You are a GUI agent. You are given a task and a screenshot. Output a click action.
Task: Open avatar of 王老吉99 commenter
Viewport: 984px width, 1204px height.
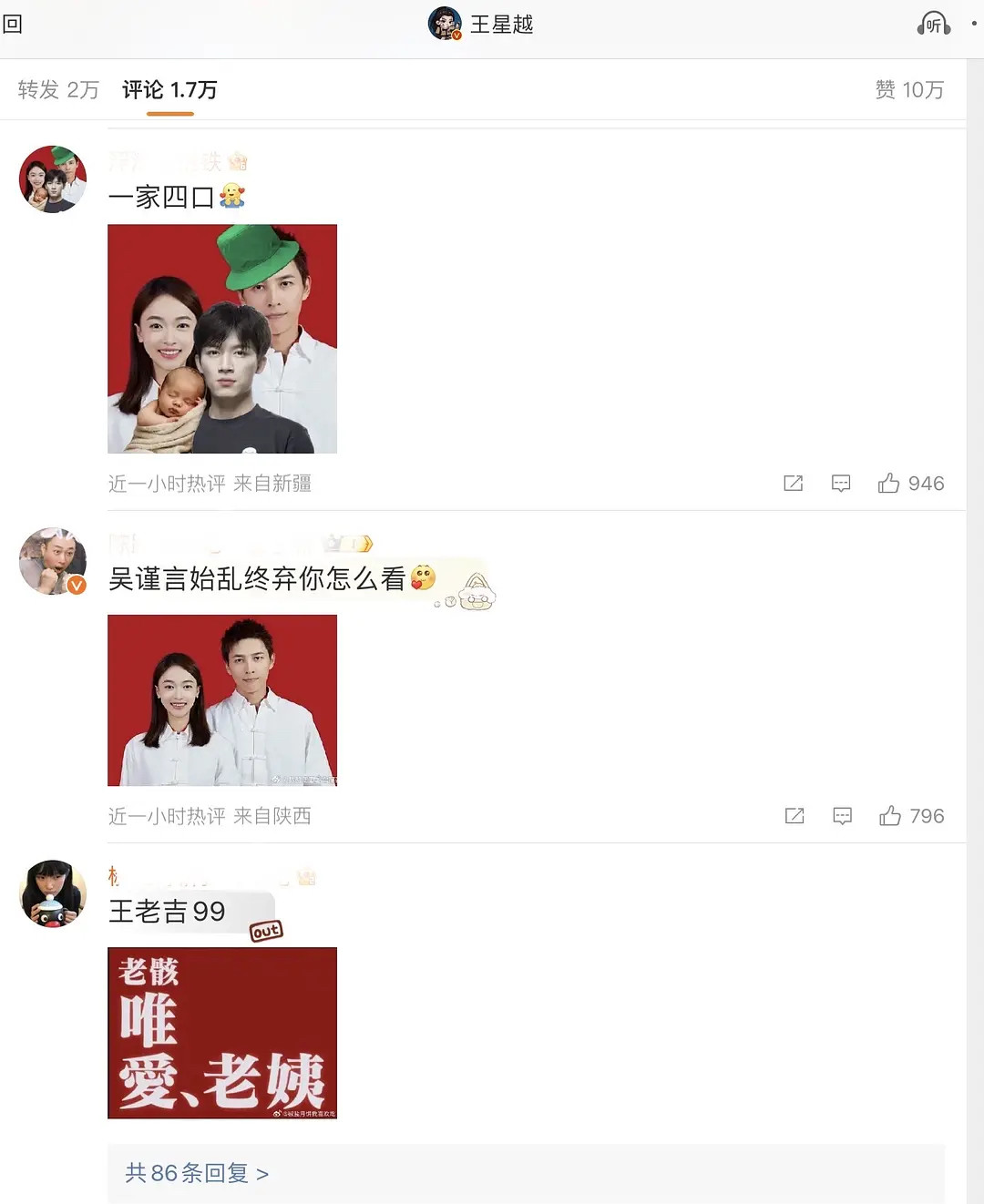click(53, 893)
